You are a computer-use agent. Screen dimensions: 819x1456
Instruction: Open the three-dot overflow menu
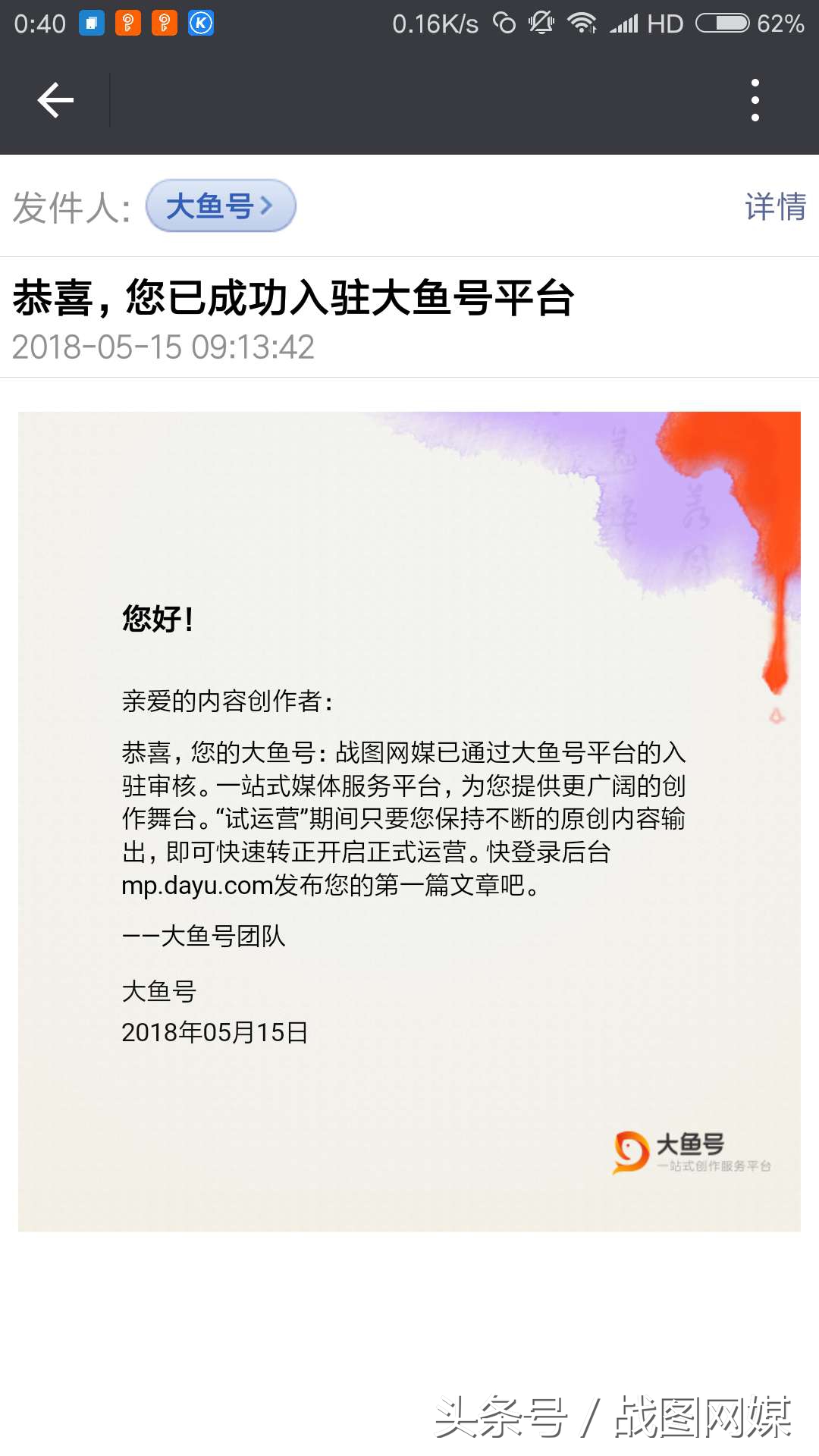(x=755, y=100)
